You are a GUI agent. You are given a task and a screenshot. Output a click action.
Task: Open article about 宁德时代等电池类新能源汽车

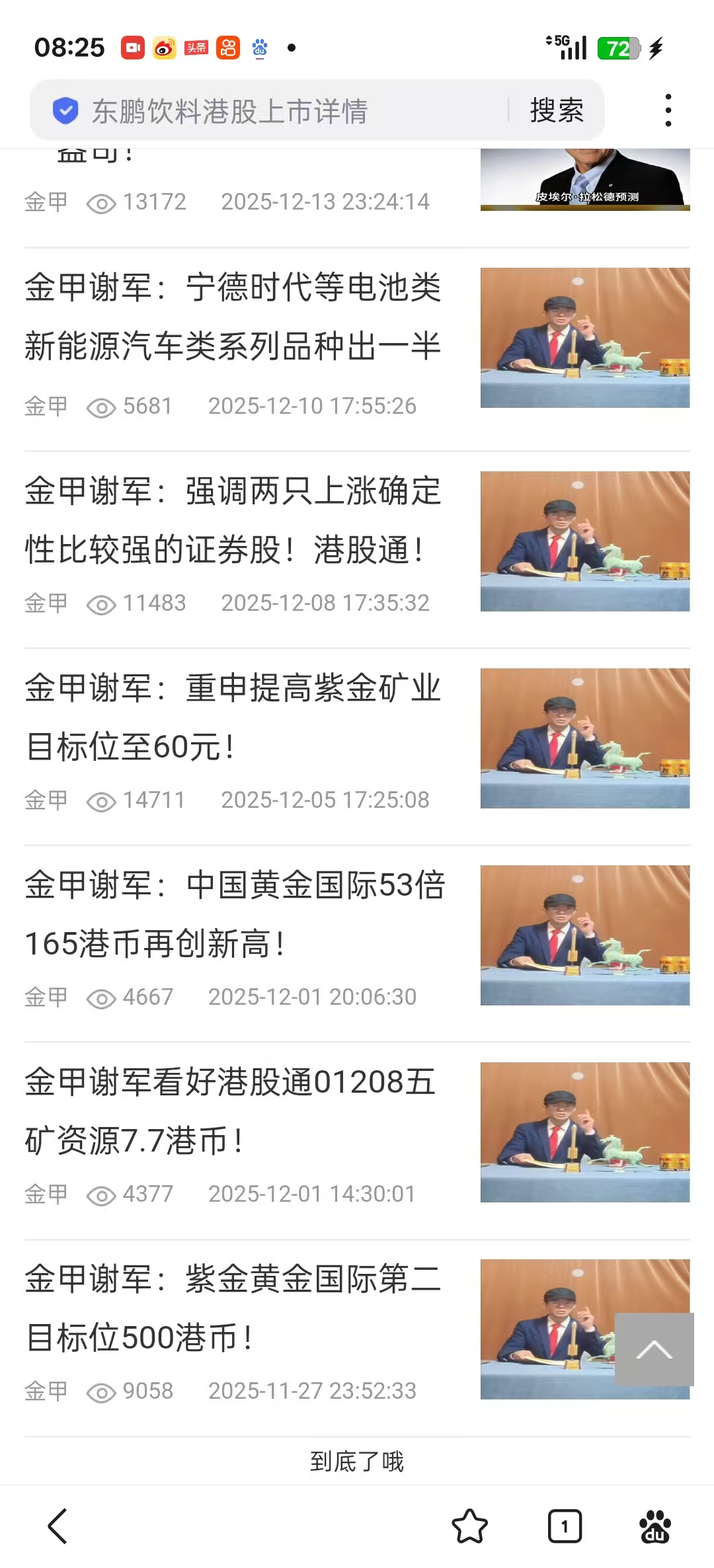coord(233,317)
